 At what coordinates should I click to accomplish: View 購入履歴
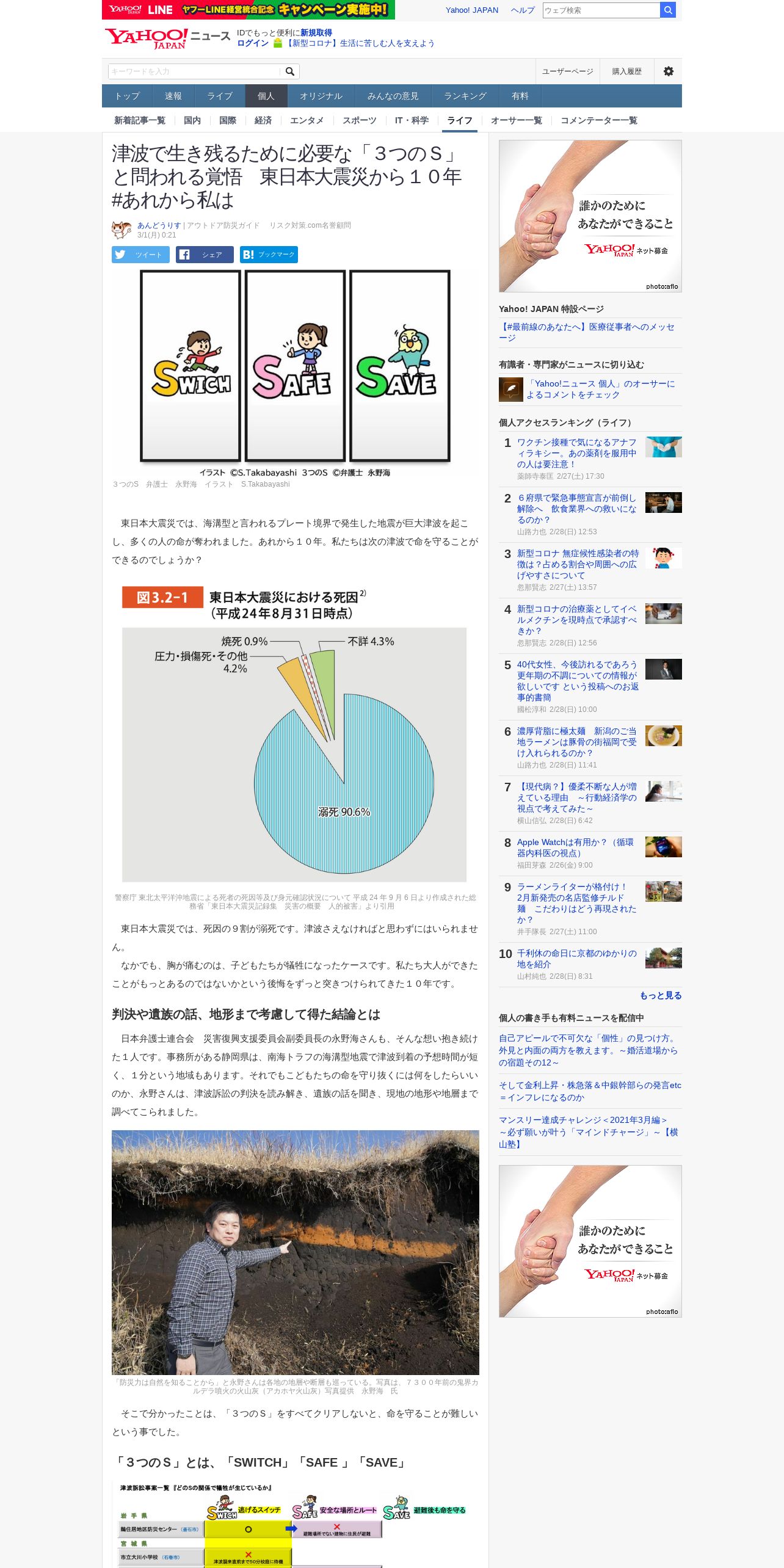627,71
